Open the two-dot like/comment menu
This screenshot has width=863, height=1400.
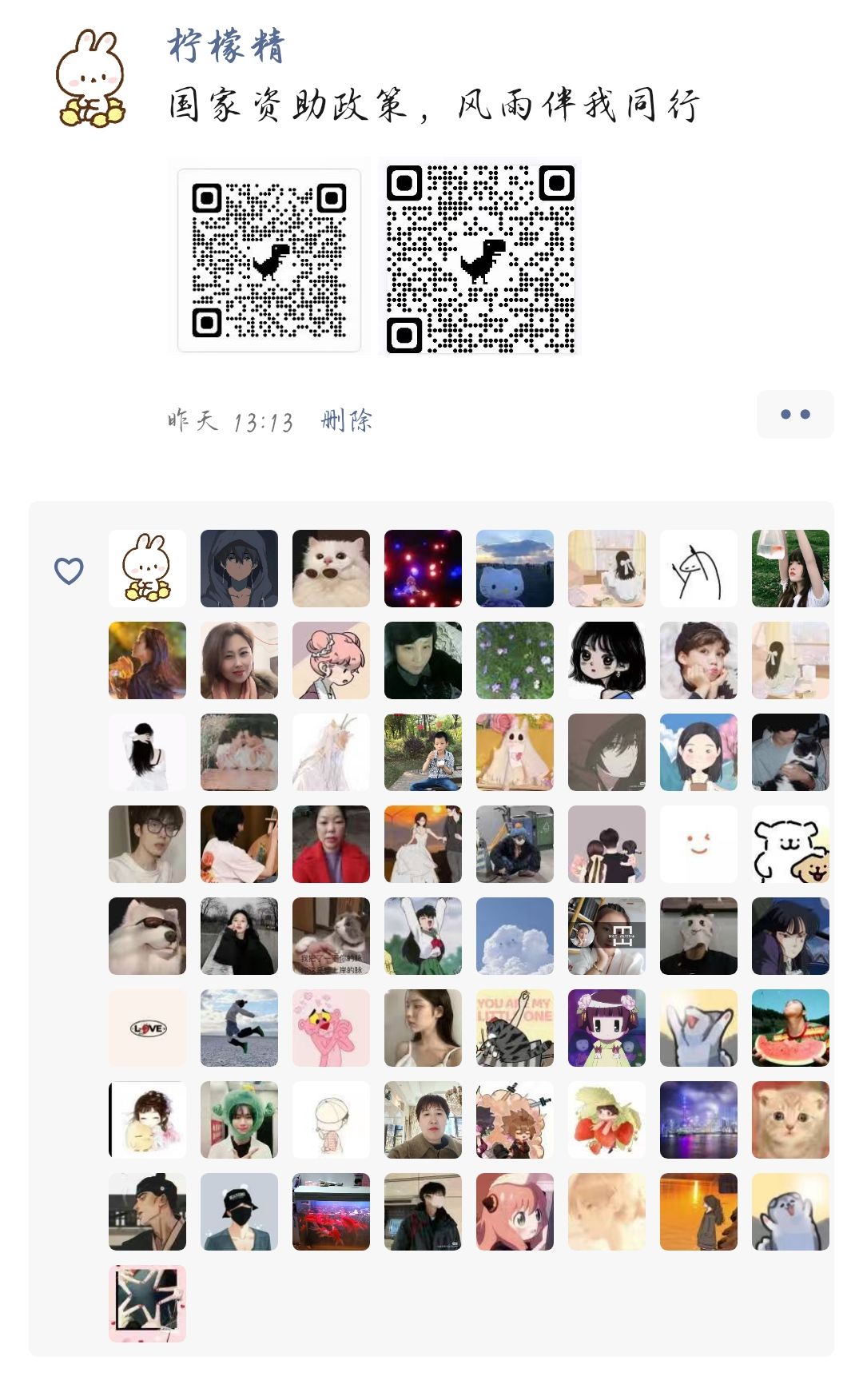pyautogui.click(x=795, y=414)
